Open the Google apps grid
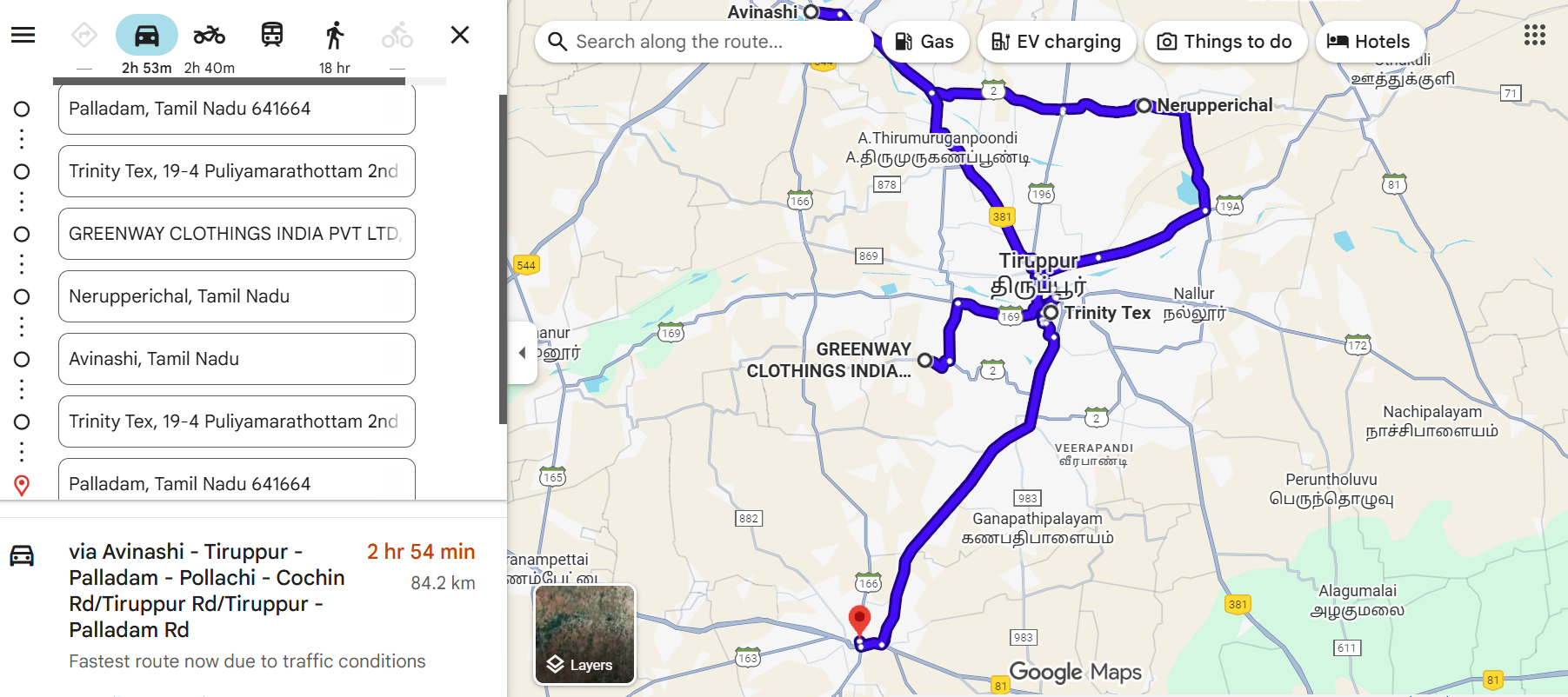 [x=1534, y=35]
